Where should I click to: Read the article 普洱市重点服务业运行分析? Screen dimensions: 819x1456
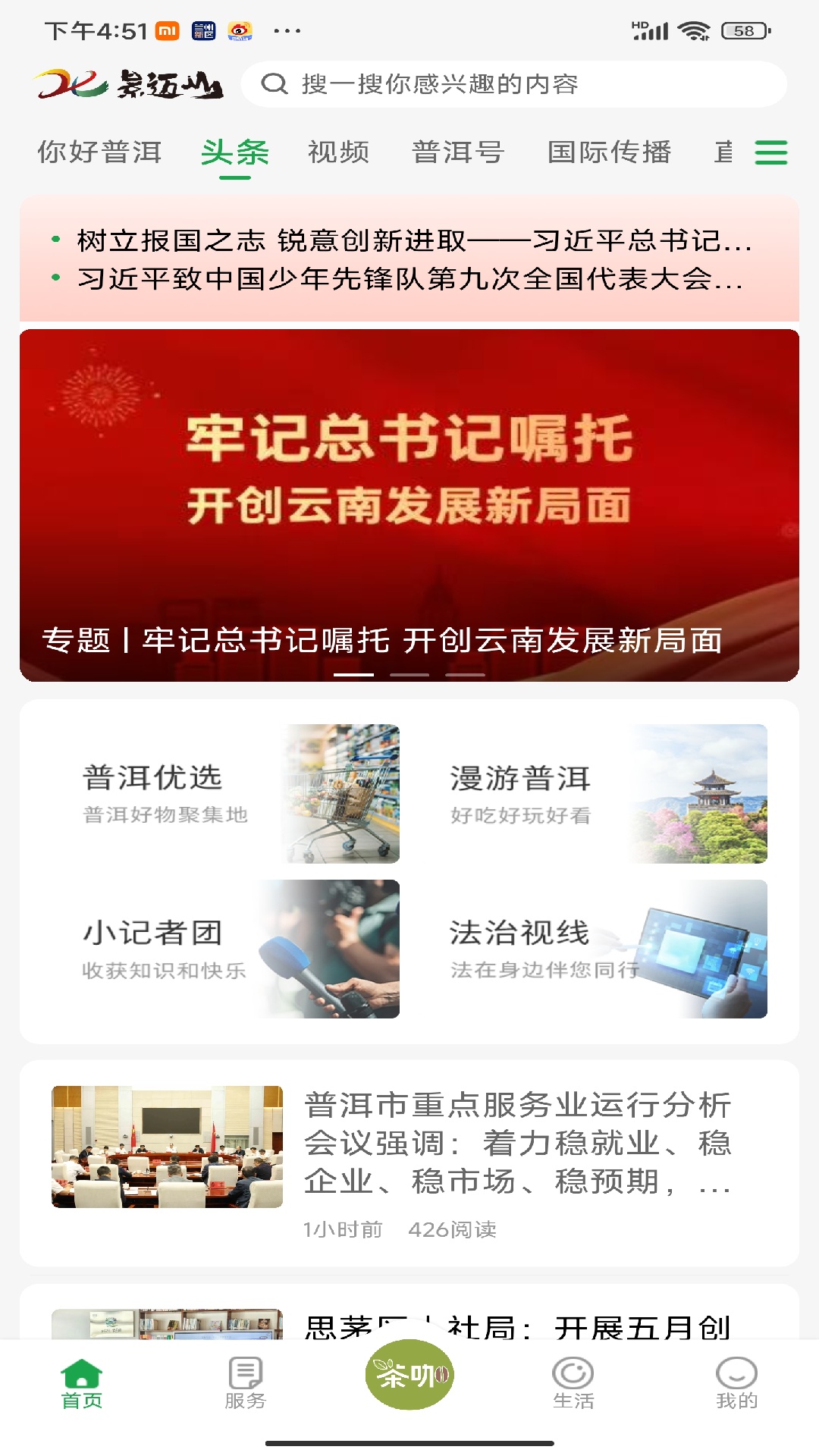point(516,1143)
